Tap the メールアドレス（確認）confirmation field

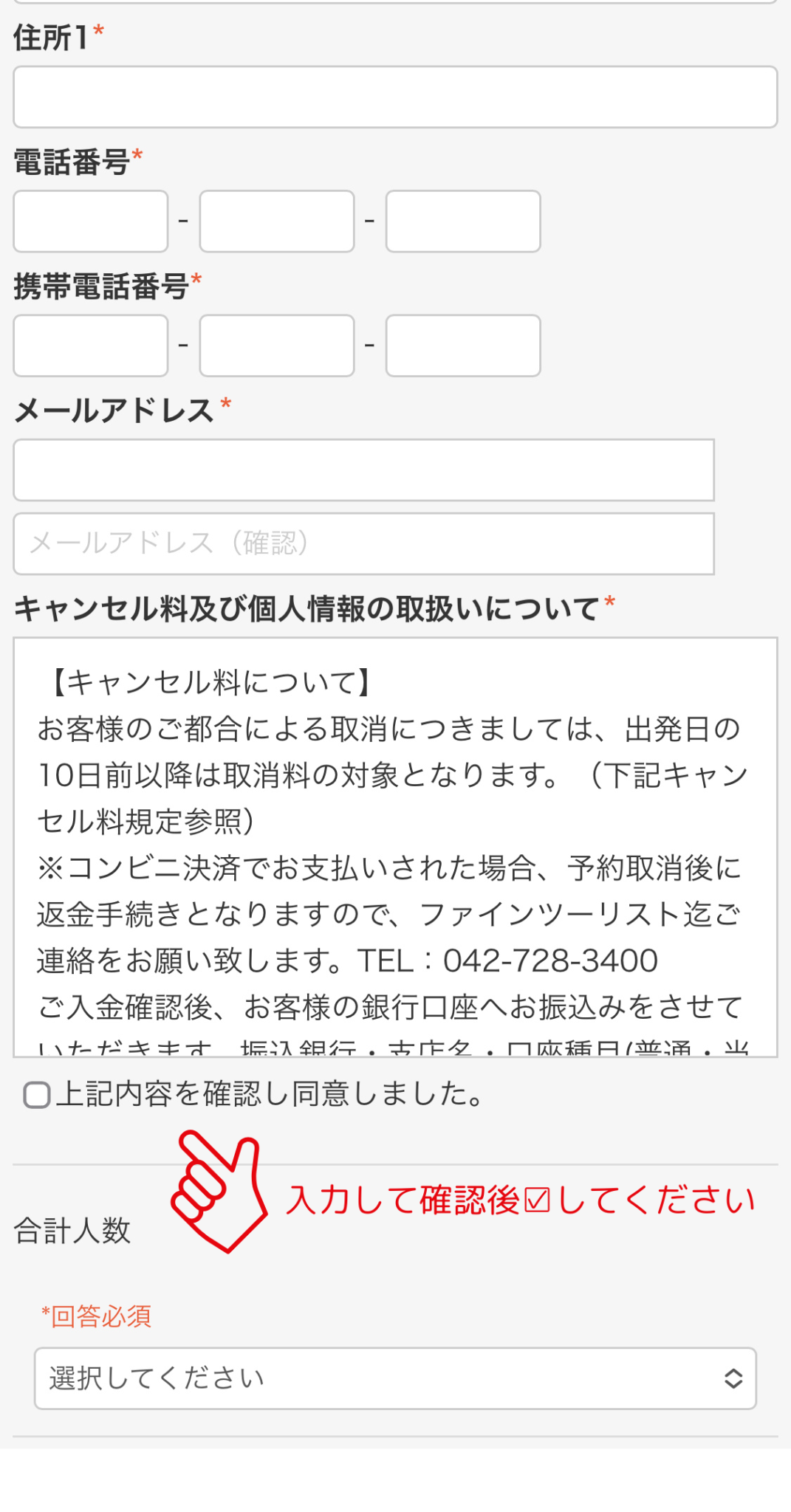363,543
